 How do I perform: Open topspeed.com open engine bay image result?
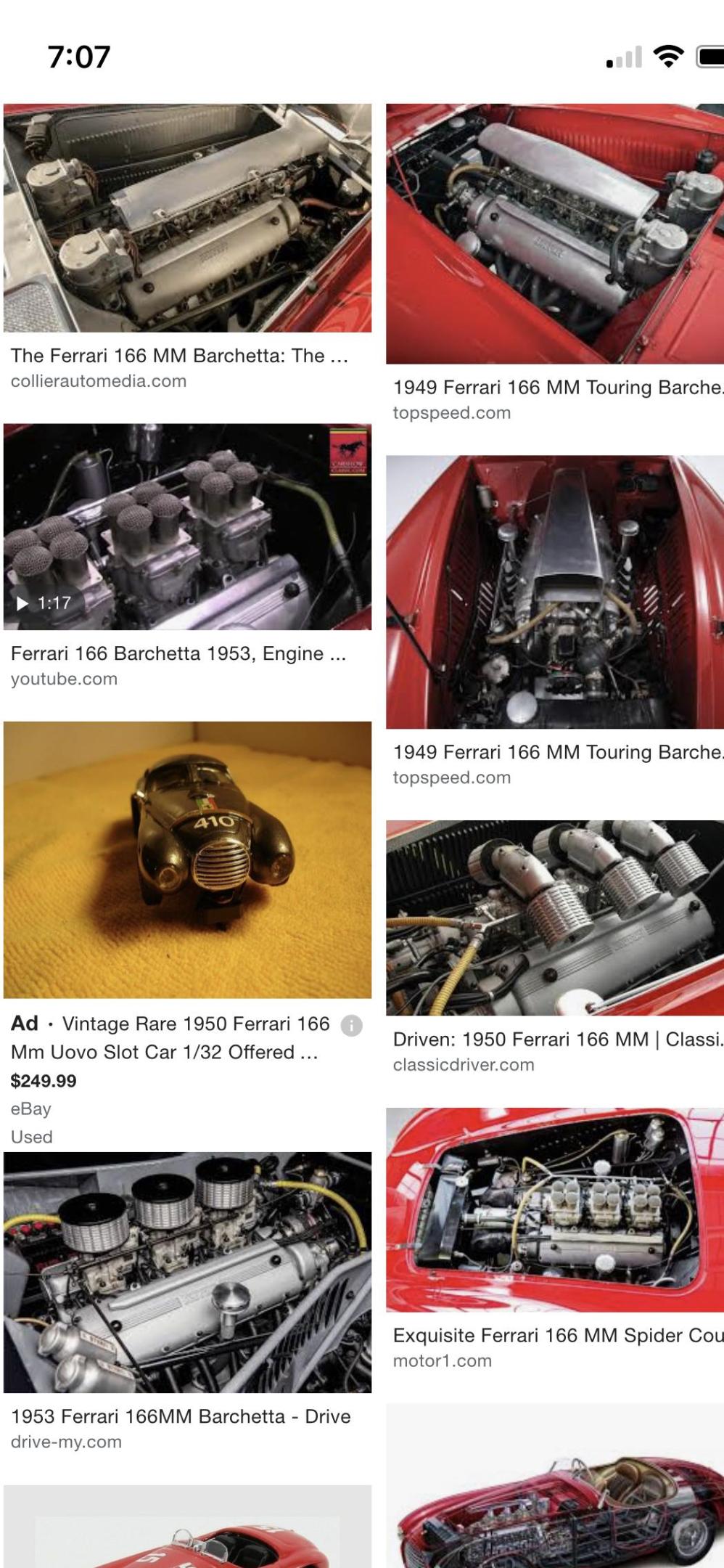coord(554,592)
